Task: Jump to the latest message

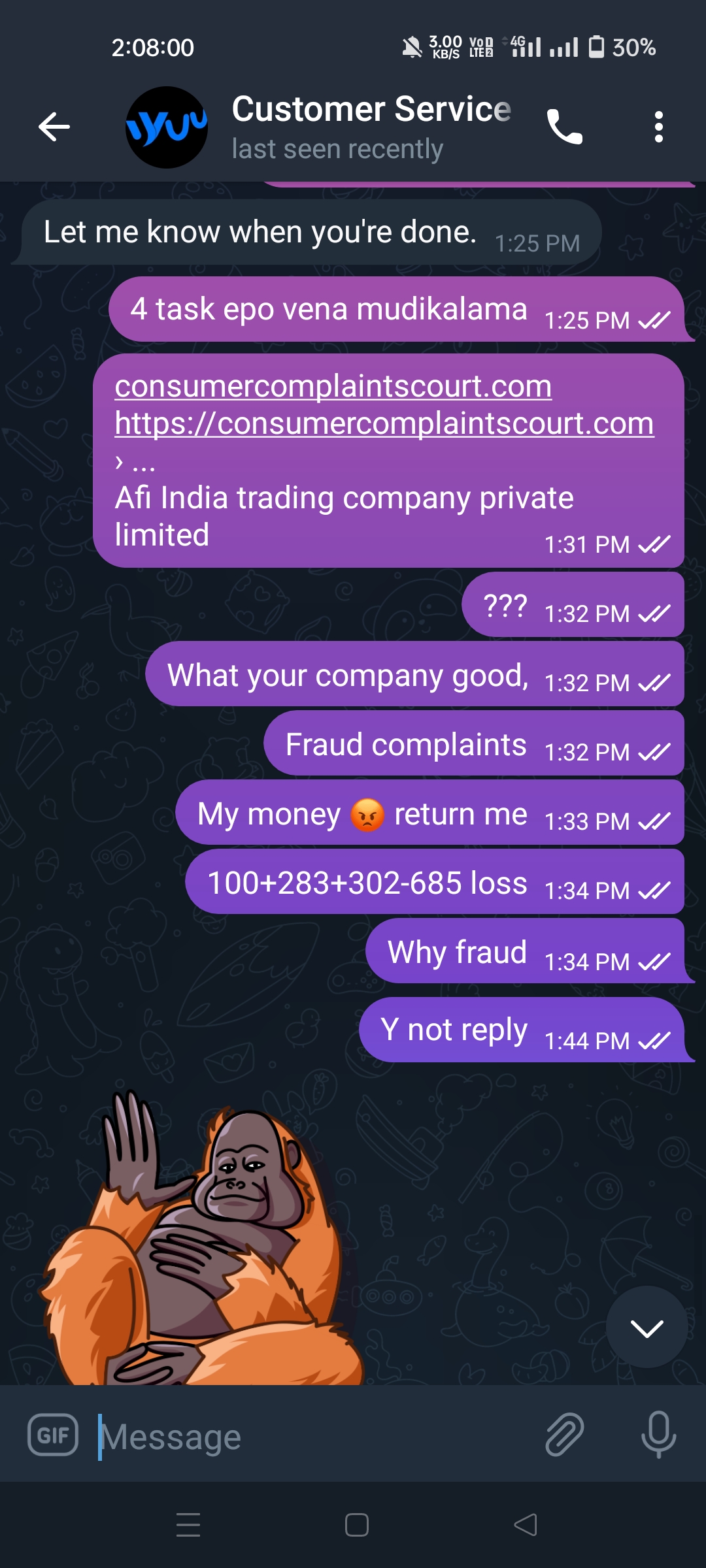Action: [647, 1327]
